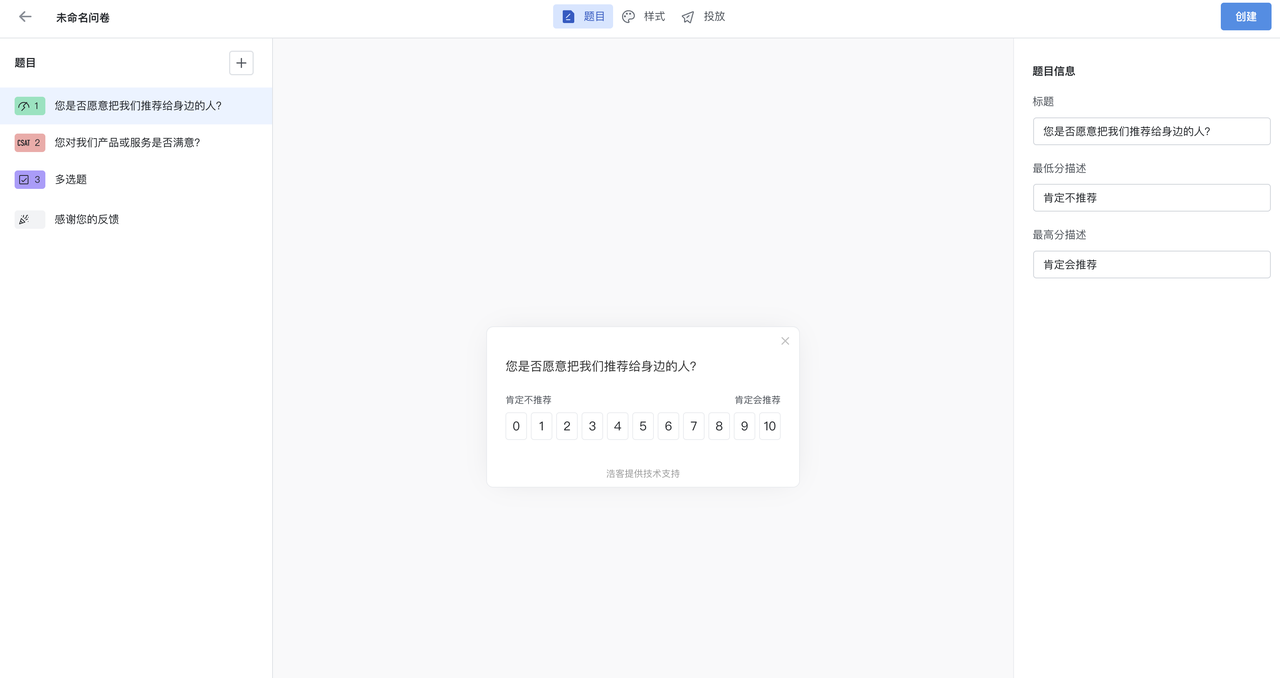The image size is (1280, 678).
Task: Tap the 创建 button
Action: click(x=1245, y=17)
